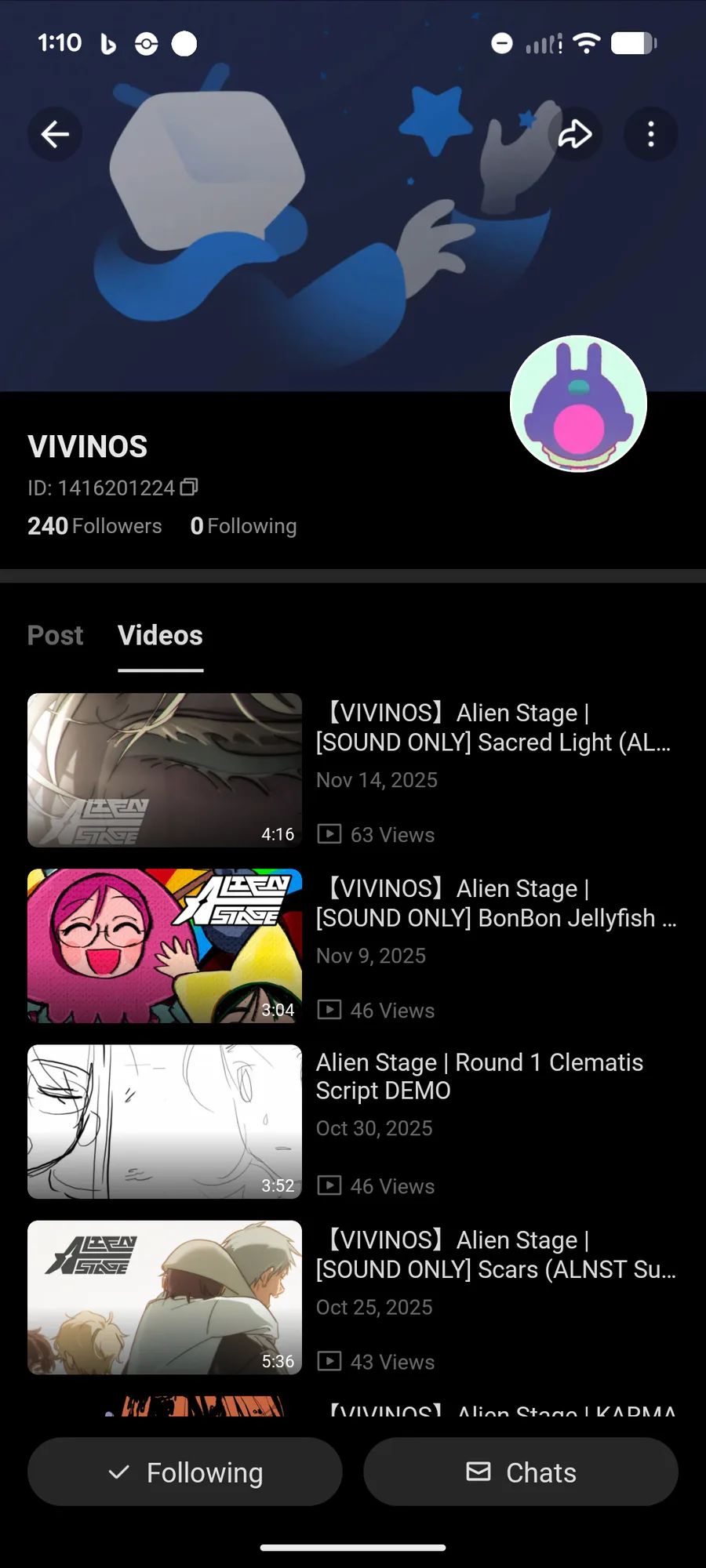Play the Scars (ALNST) video
The image size is (706, 1568).
click(165, 1297)
